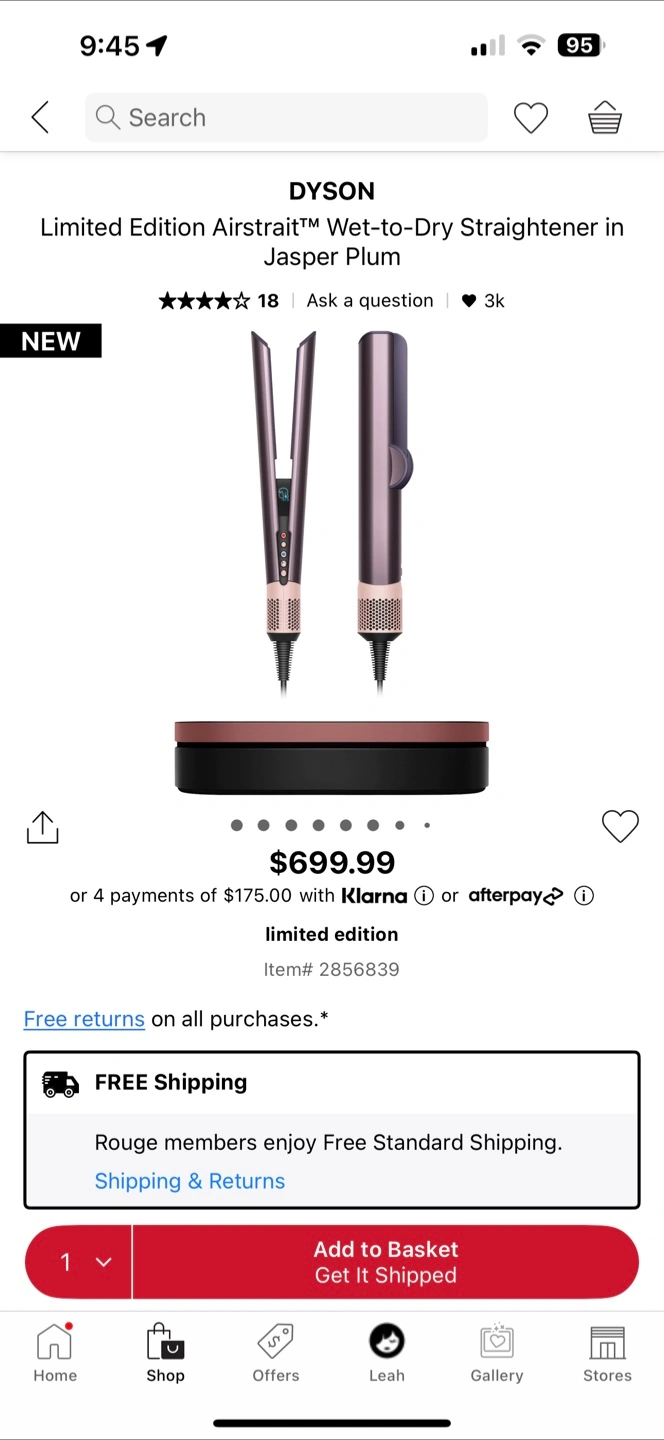664x1440 pixels.
Task: Show Afterpay payment info
Action: click(x=584, y=896)
